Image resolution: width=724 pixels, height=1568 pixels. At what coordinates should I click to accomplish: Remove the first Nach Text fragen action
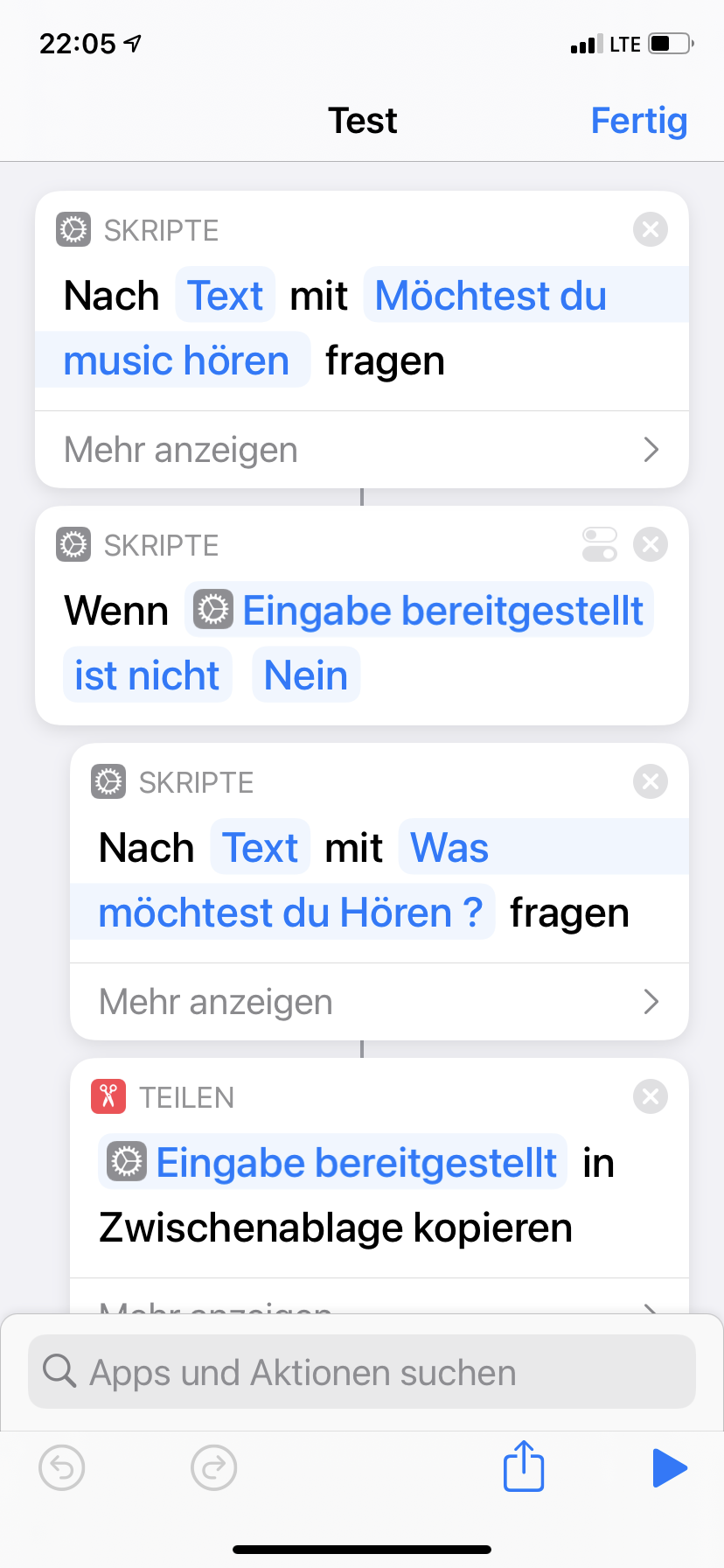point(650,229)
